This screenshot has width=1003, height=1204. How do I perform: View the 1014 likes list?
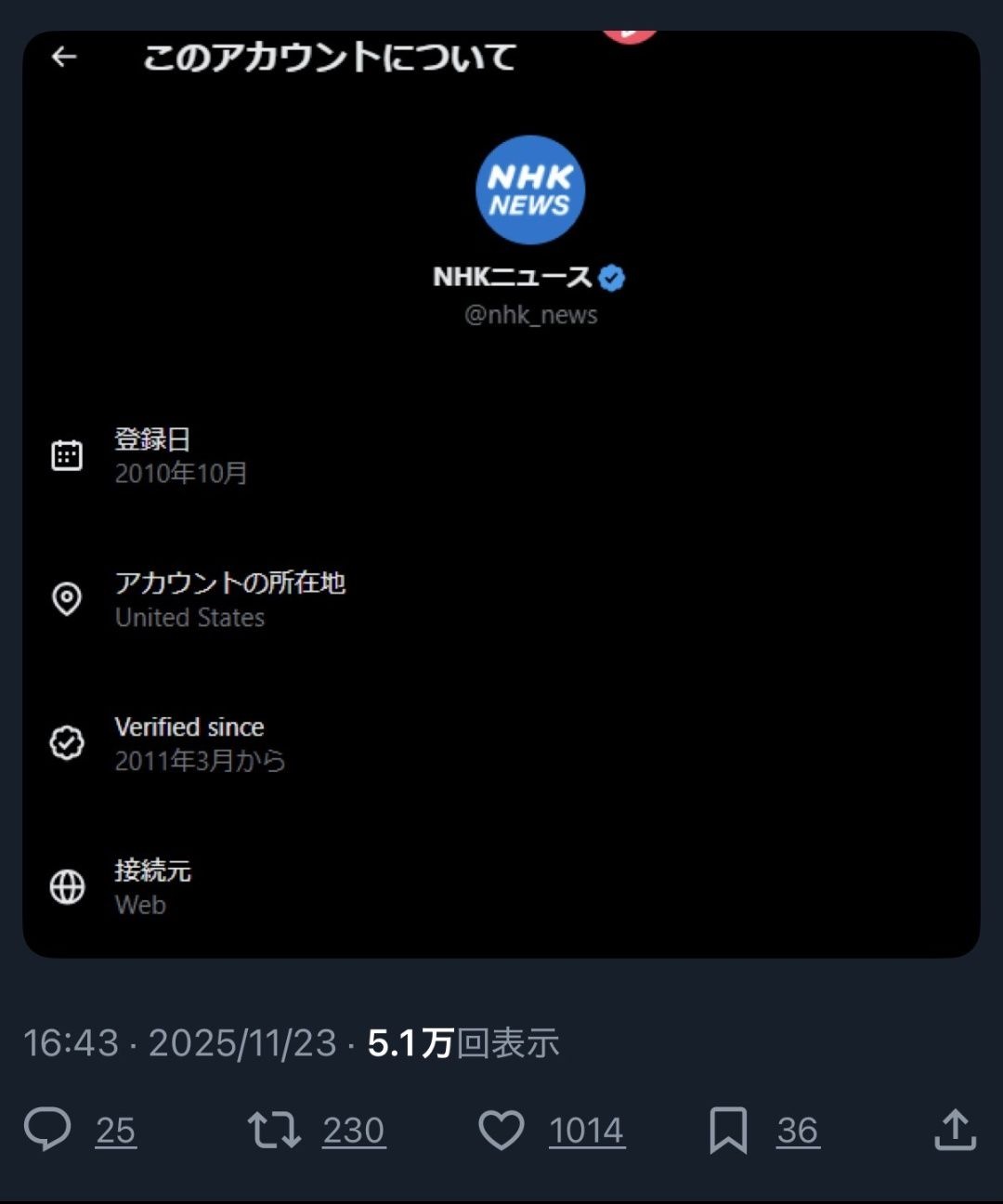[587, 1131]
